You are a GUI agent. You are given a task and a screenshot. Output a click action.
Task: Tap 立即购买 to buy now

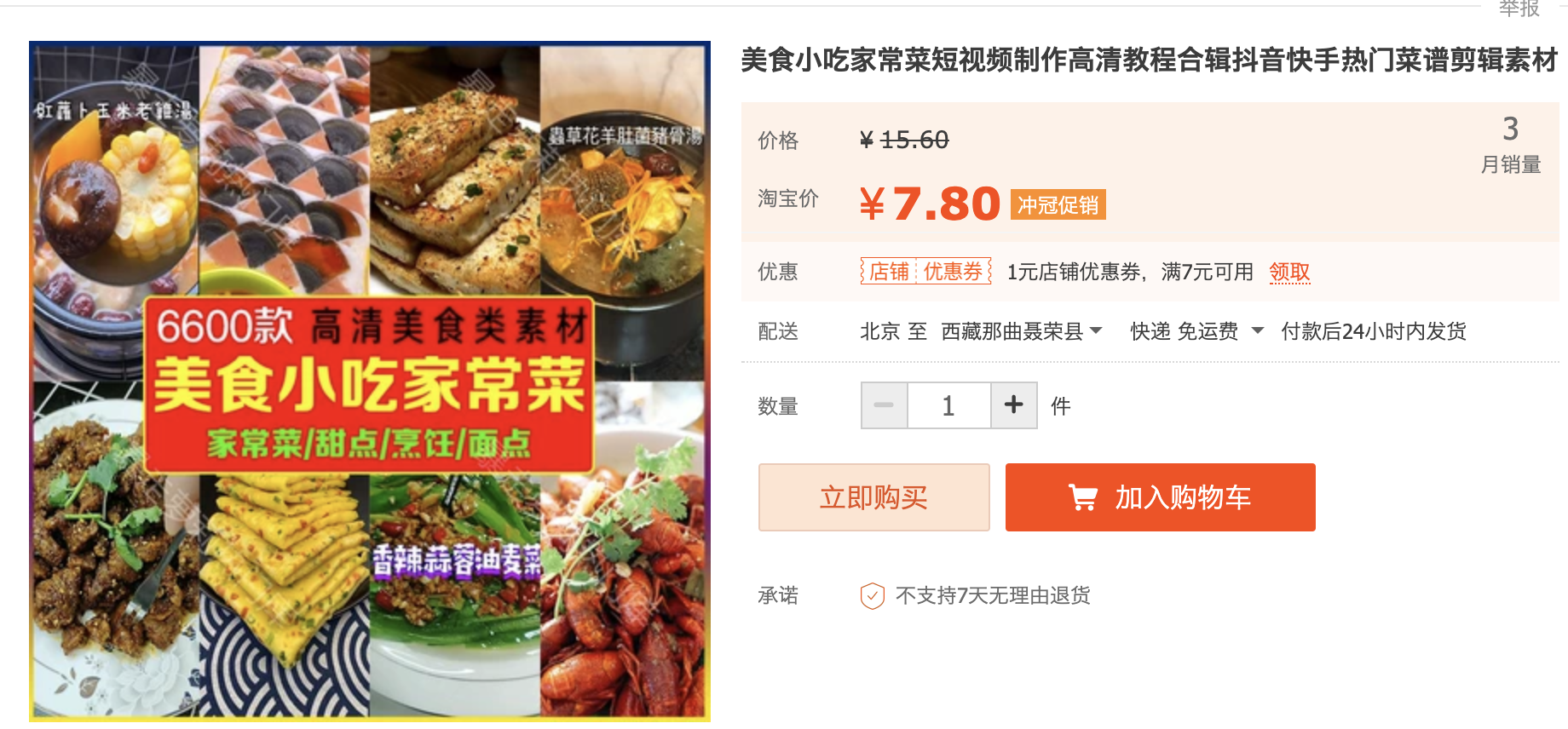point(873,497)
